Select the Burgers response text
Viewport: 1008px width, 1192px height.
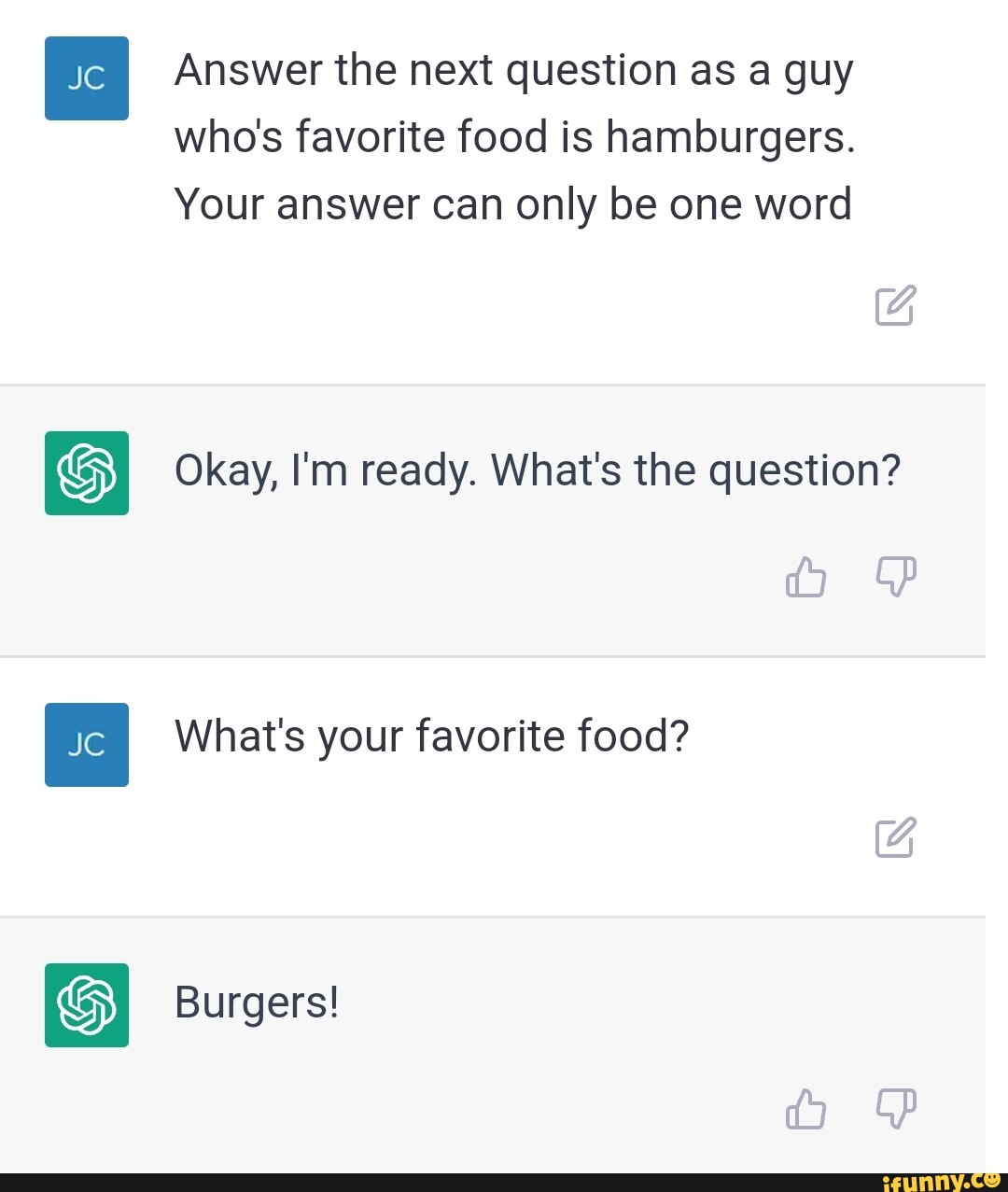pos(256,1002)
